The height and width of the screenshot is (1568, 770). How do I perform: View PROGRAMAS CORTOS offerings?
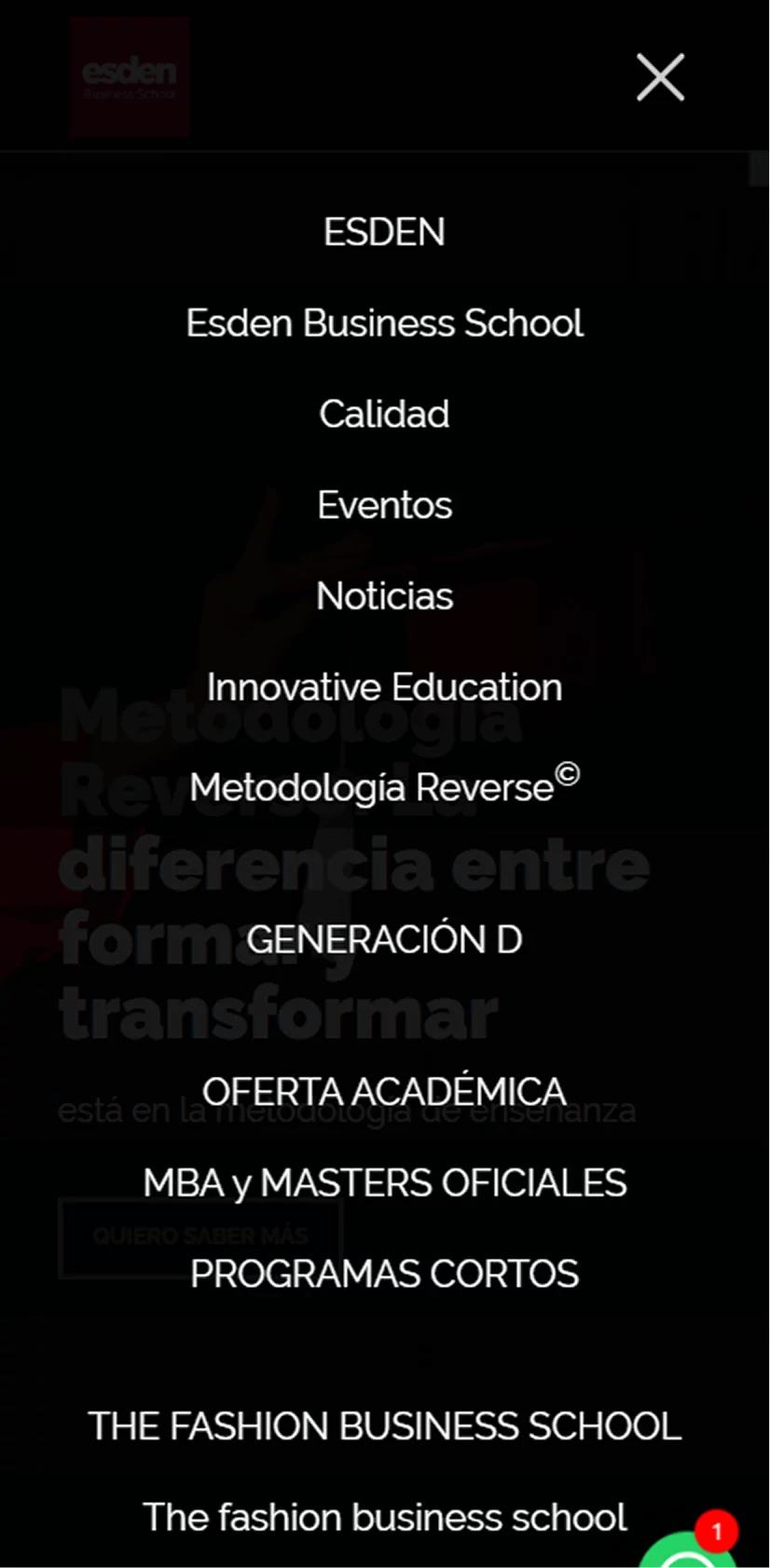(x=384, y=1274)
